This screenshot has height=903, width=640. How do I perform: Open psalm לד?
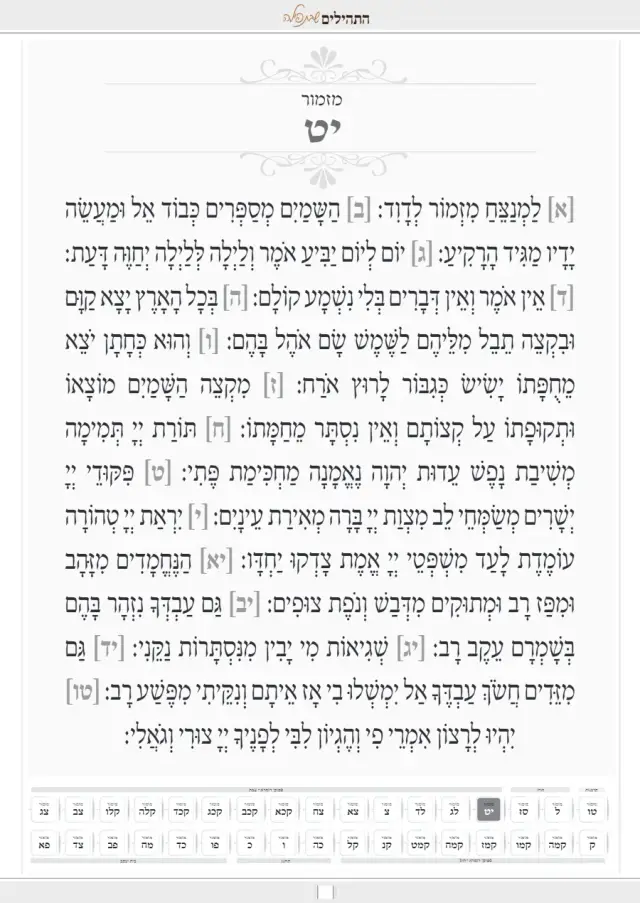click(x=420, y=809)
